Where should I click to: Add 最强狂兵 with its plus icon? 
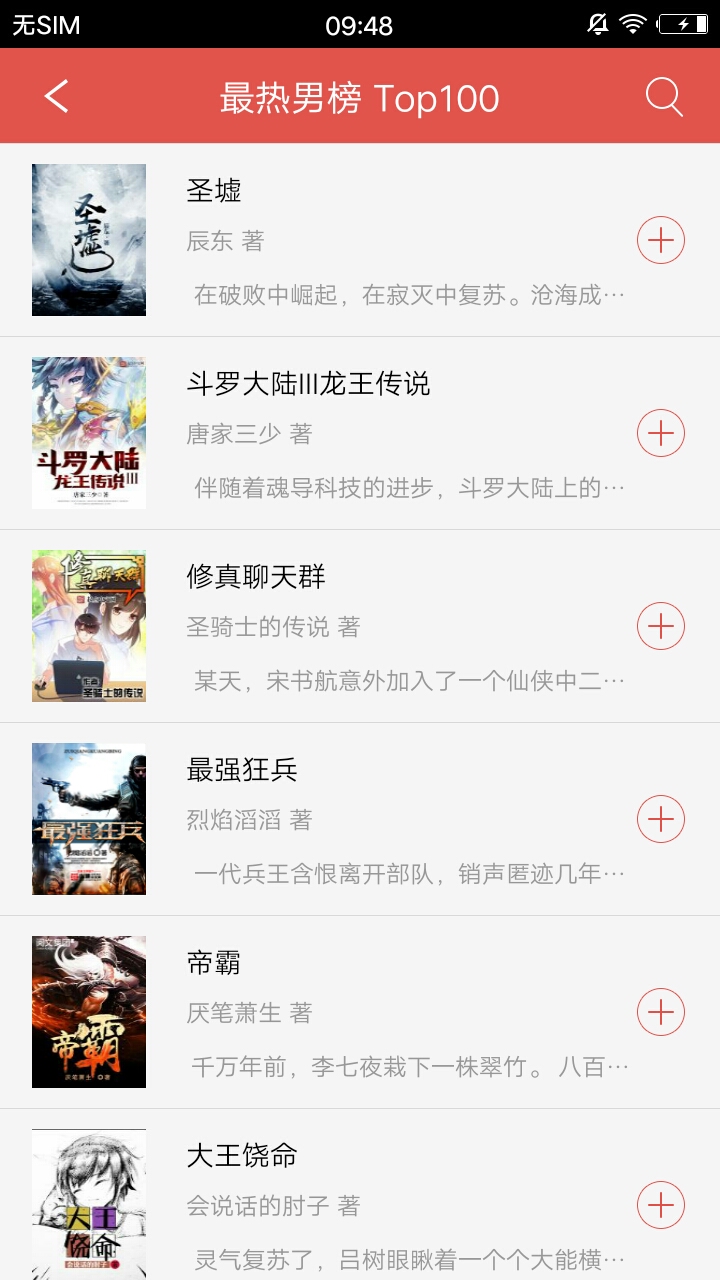pos(660,819)
